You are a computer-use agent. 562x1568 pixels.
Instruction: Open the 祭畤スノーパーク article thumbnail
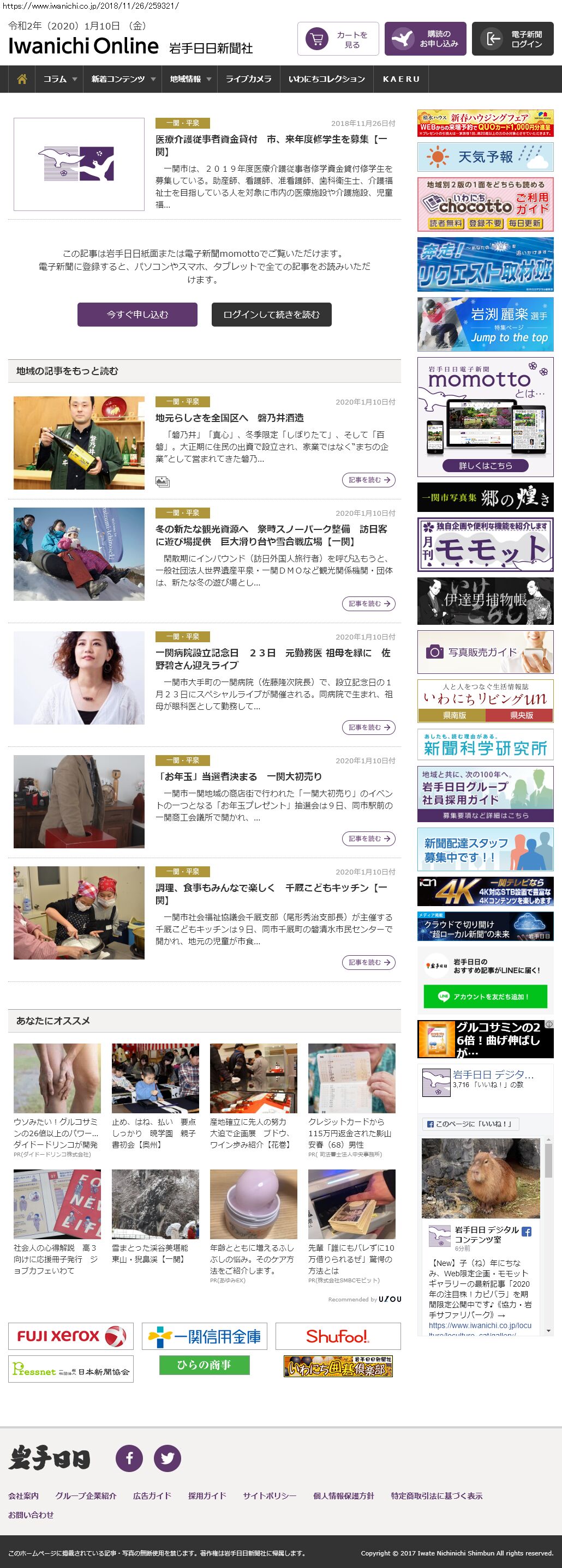coord(79,554)
